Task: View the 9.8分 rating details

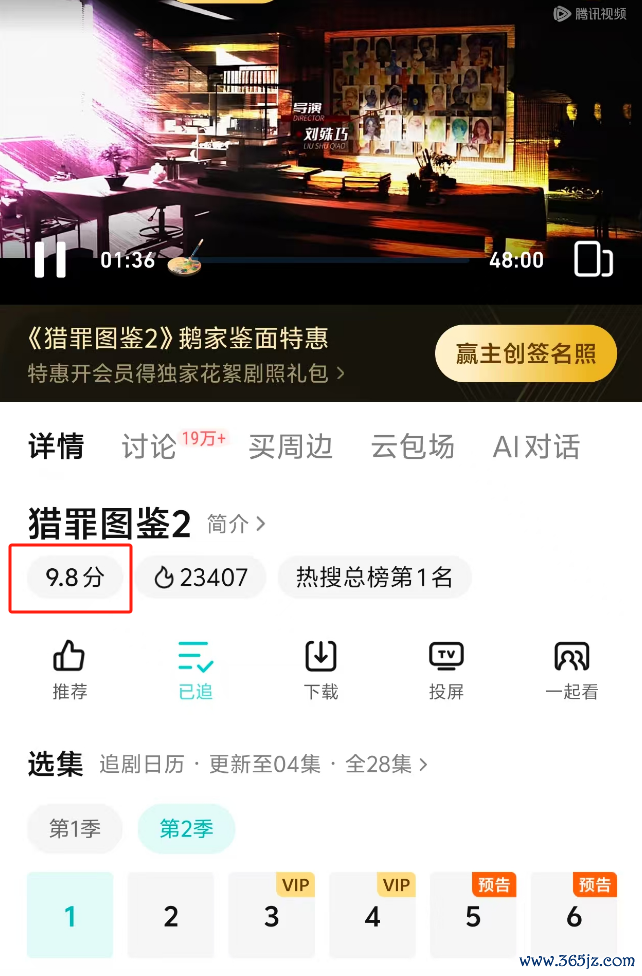Action: 75,578
